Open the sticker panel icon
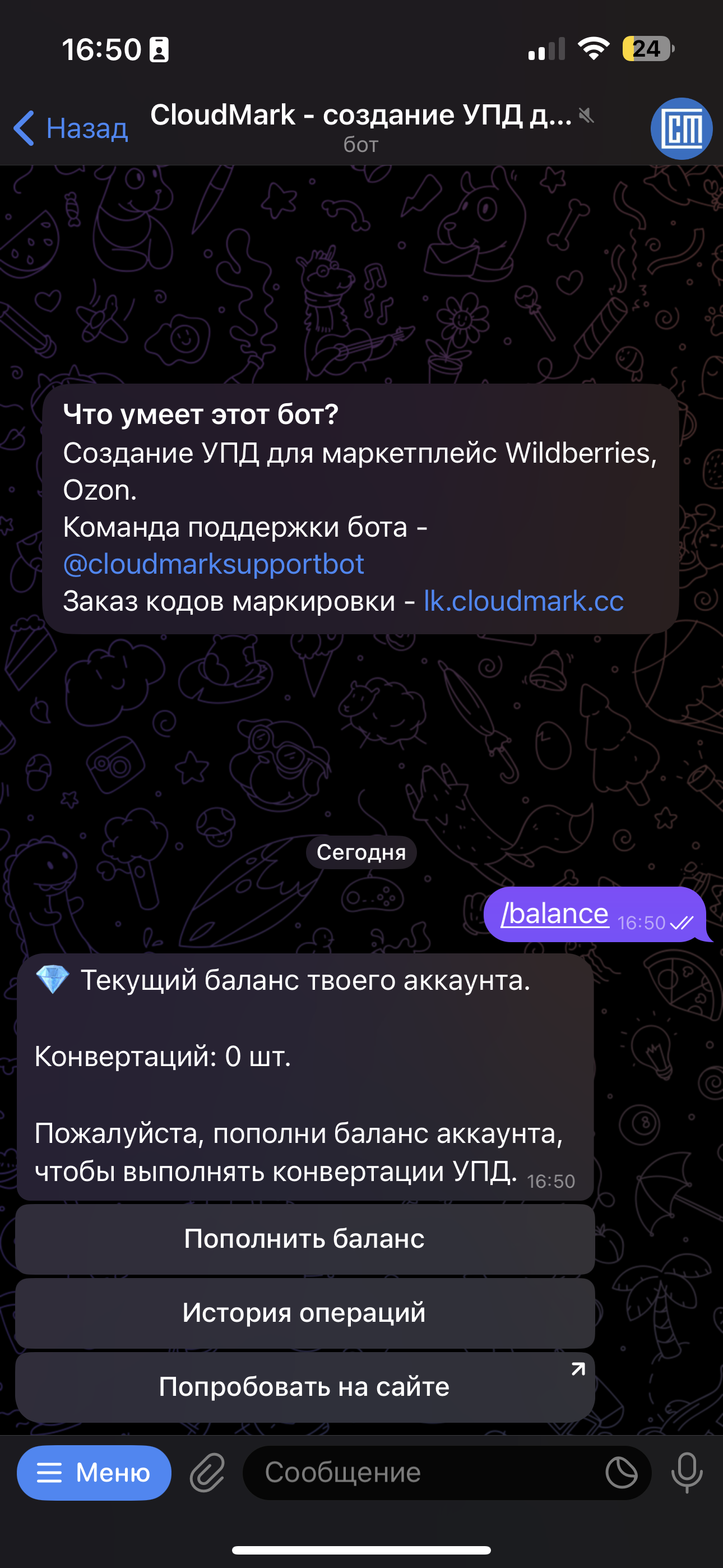Viewport: 723px width, 1568px height. (622, 1473)
